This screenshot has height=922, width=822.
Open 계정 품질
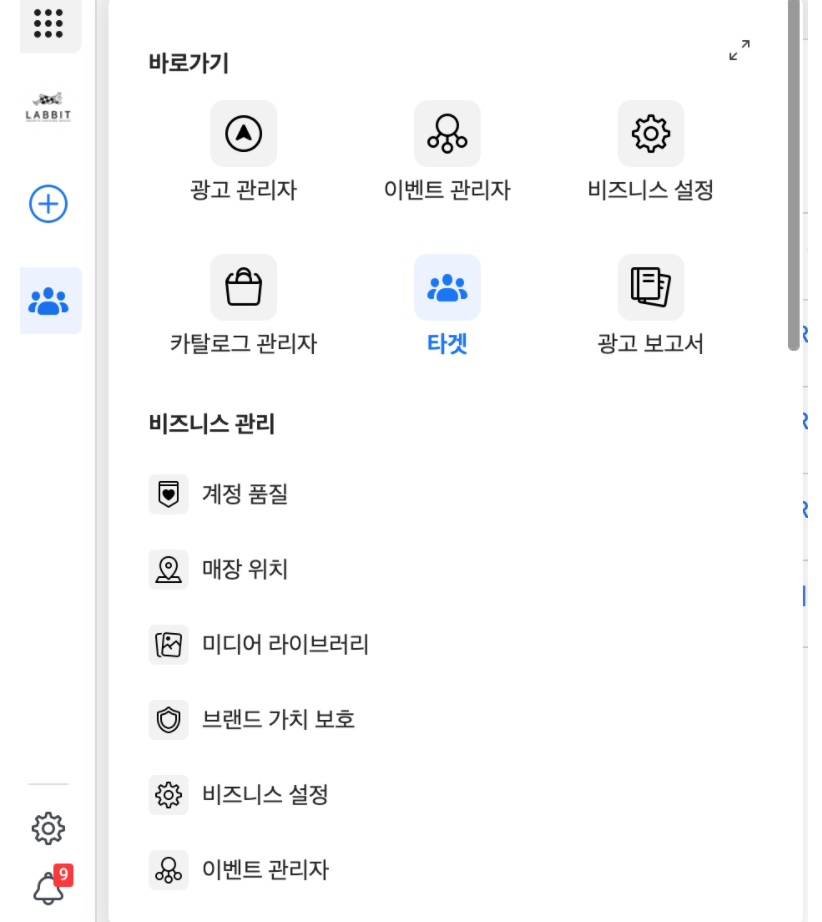click(219, 494)
